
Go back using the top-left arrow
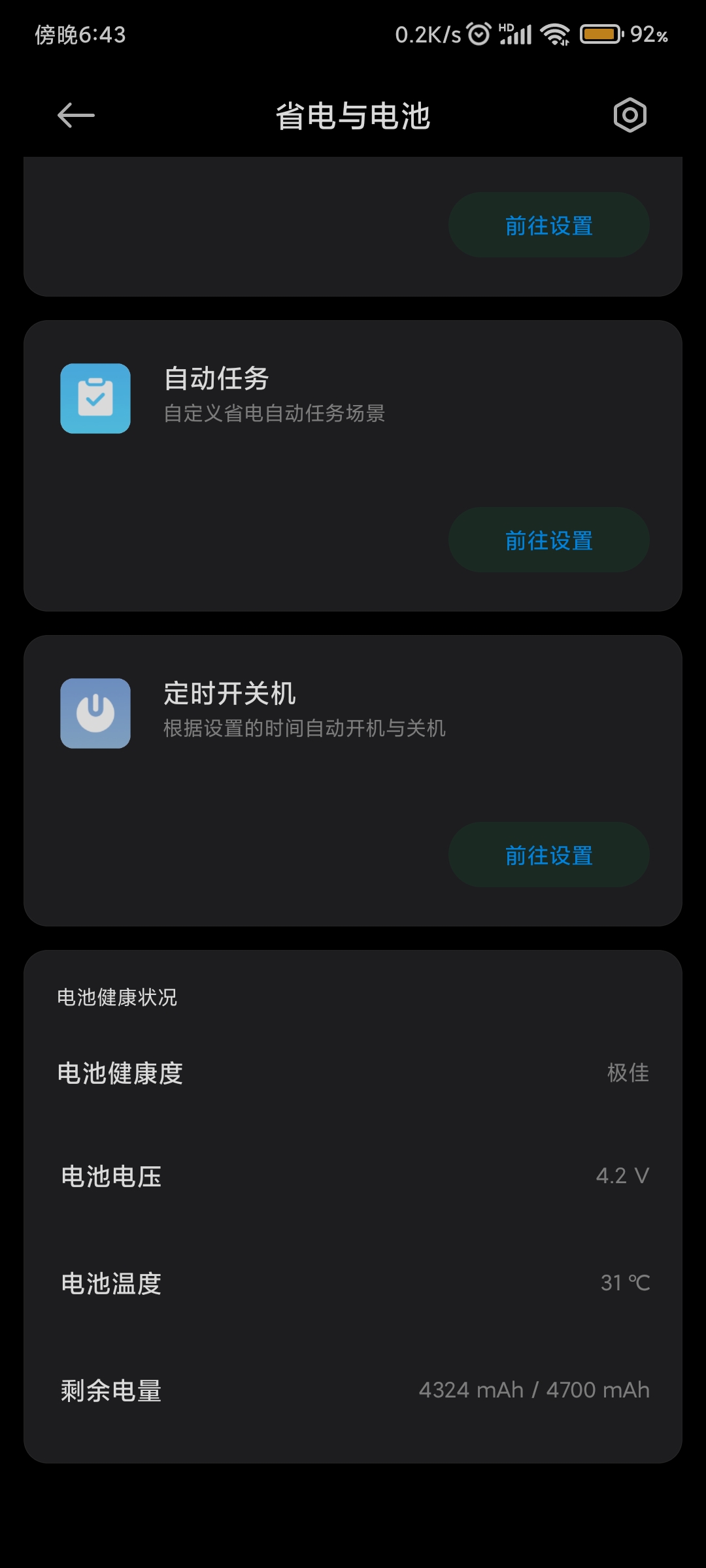[76, 116]
